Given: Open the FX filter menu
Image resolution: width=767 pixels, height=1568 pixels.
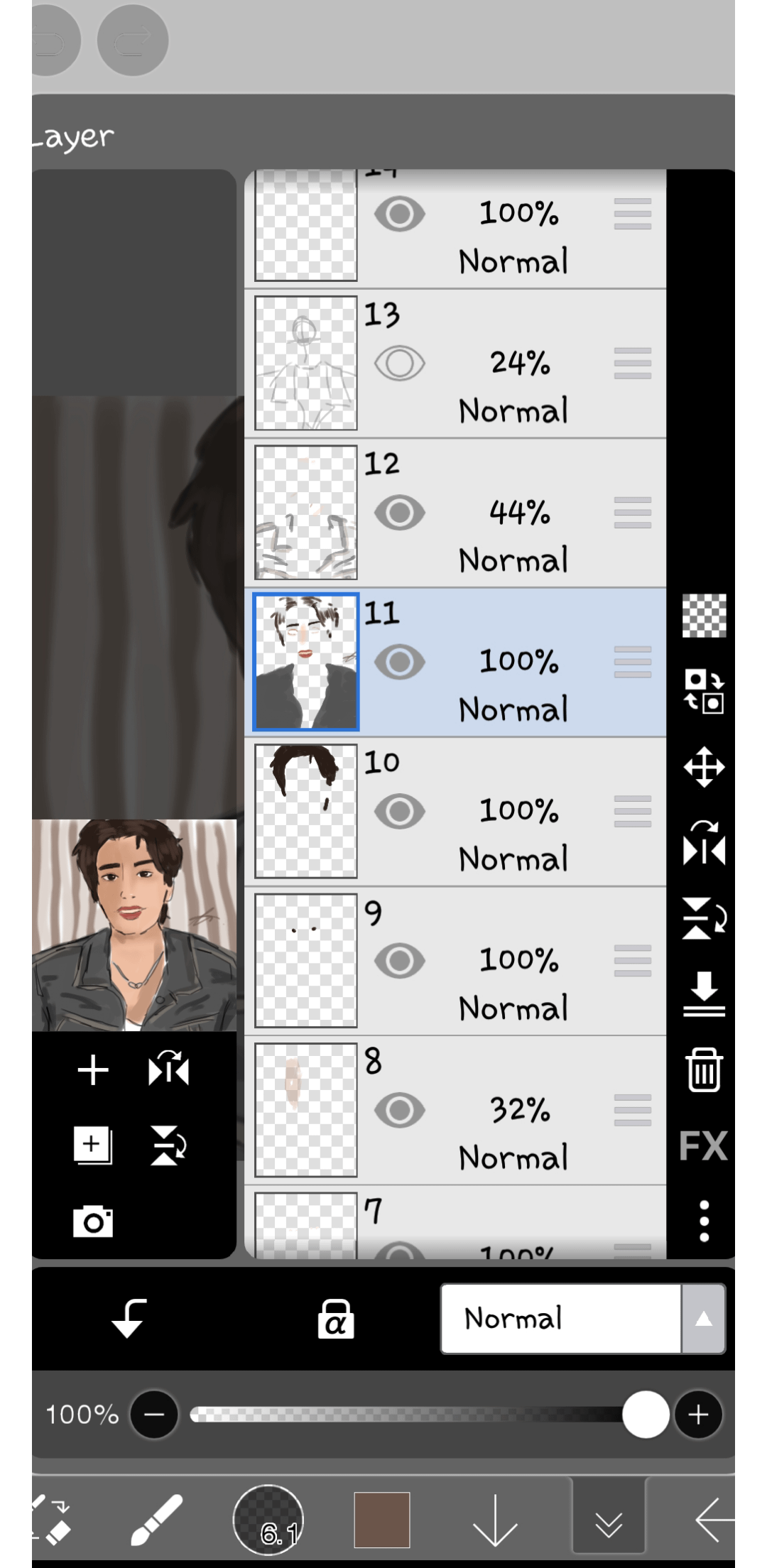Looking at the screenshot, I should 703,1145.
